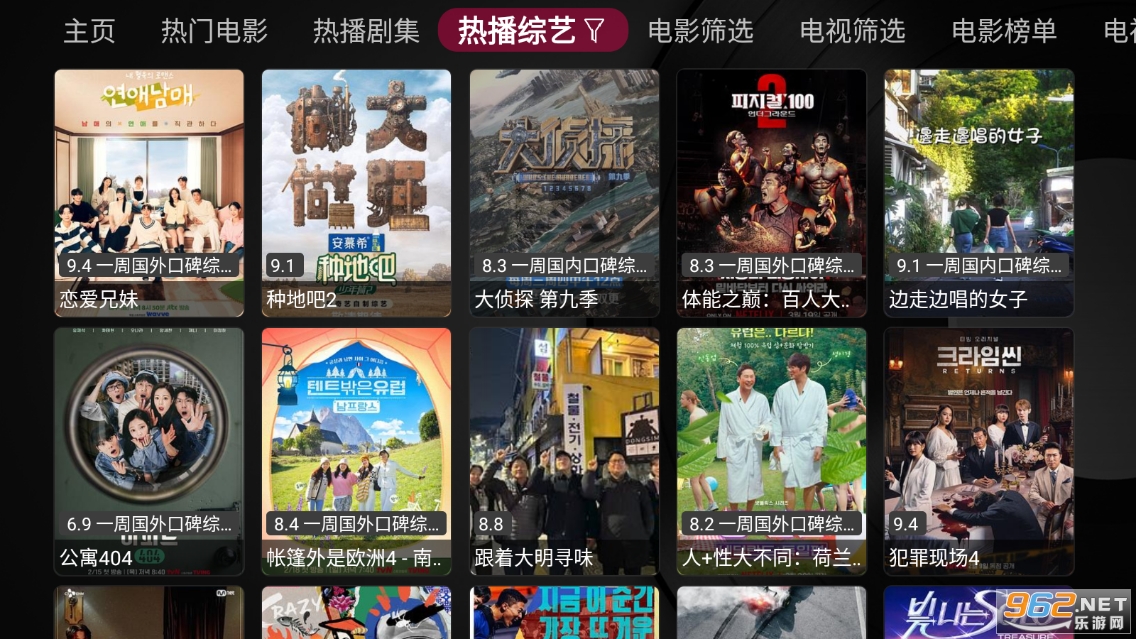Switch to the 主页 tab

click(90, 31)
